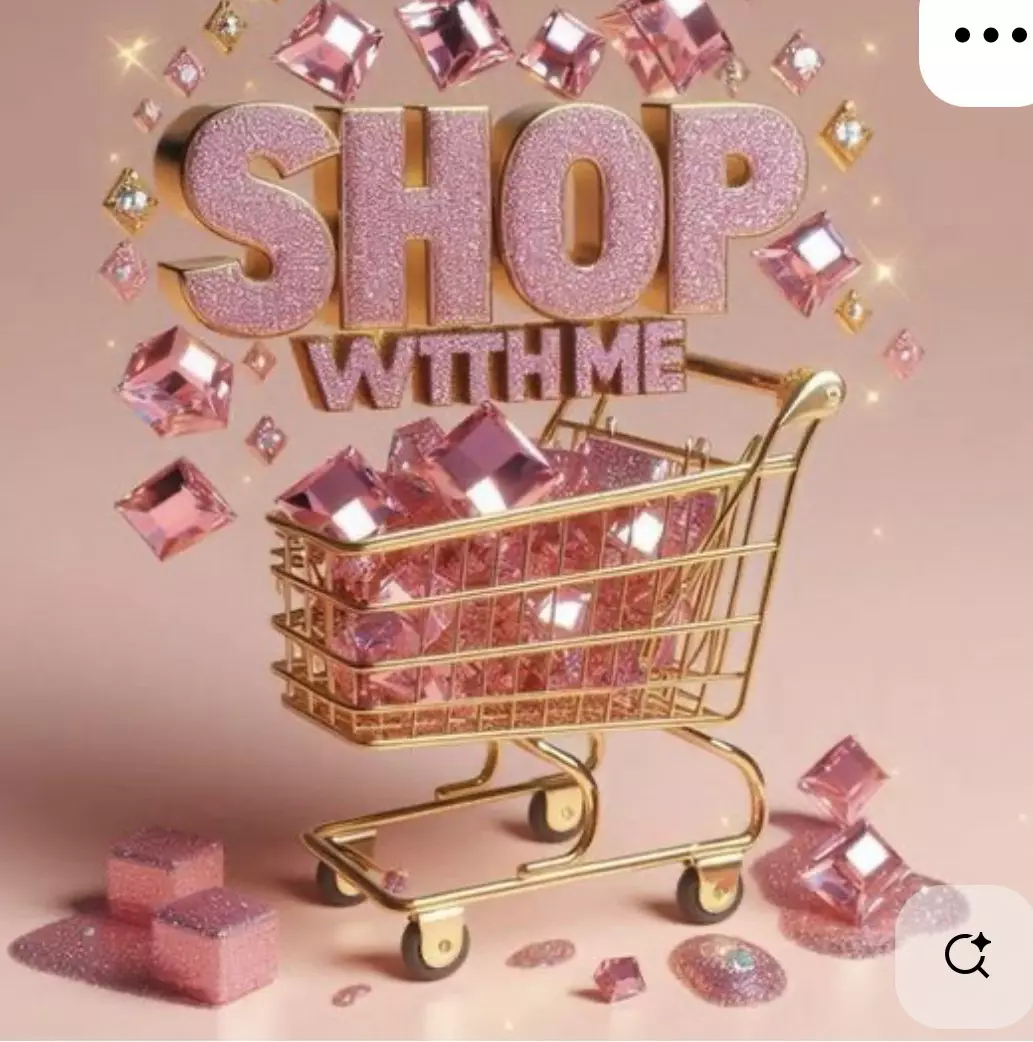Tap the visual search lens icon
Screen dimensions: 1033x1042
[967, 954]
